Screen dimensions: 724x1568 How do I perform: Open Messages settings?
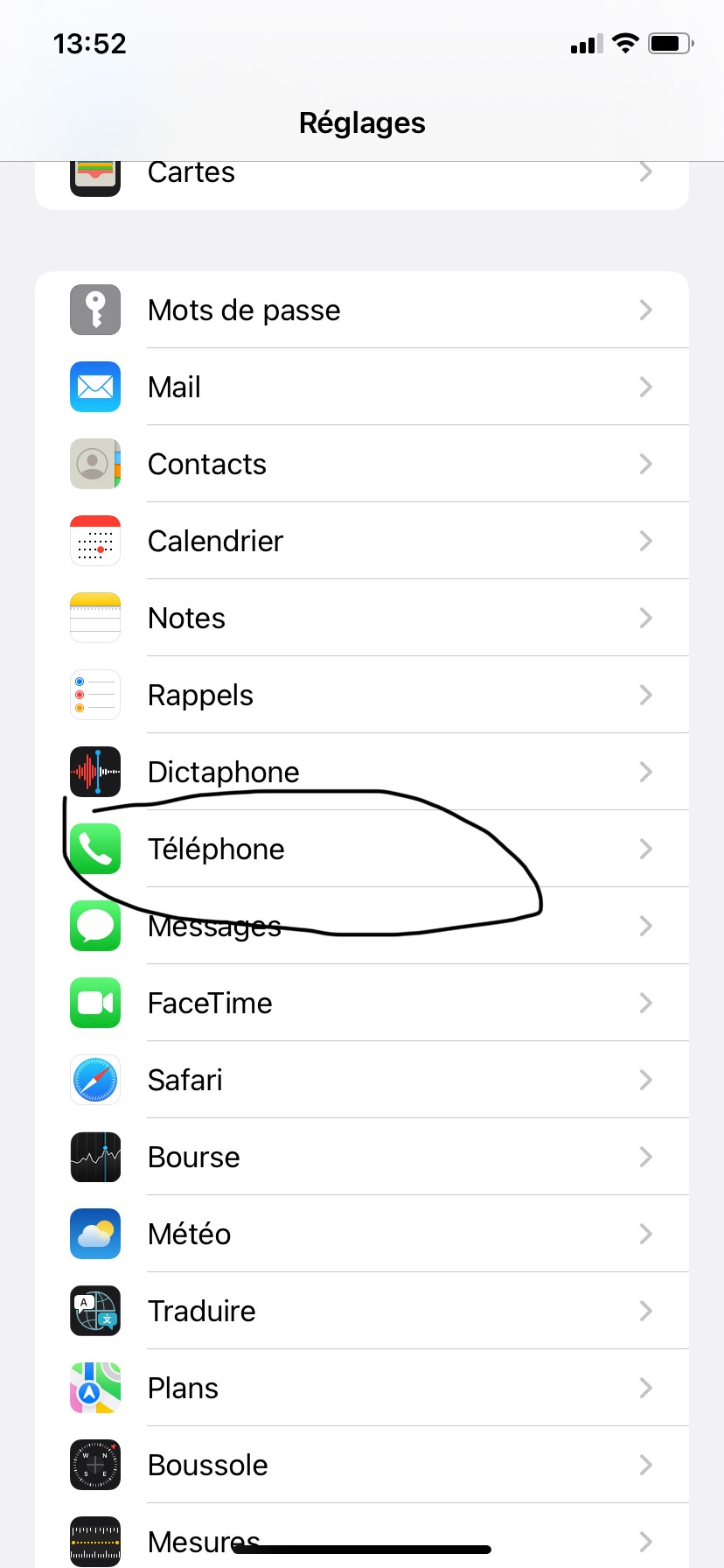point(362,926)
